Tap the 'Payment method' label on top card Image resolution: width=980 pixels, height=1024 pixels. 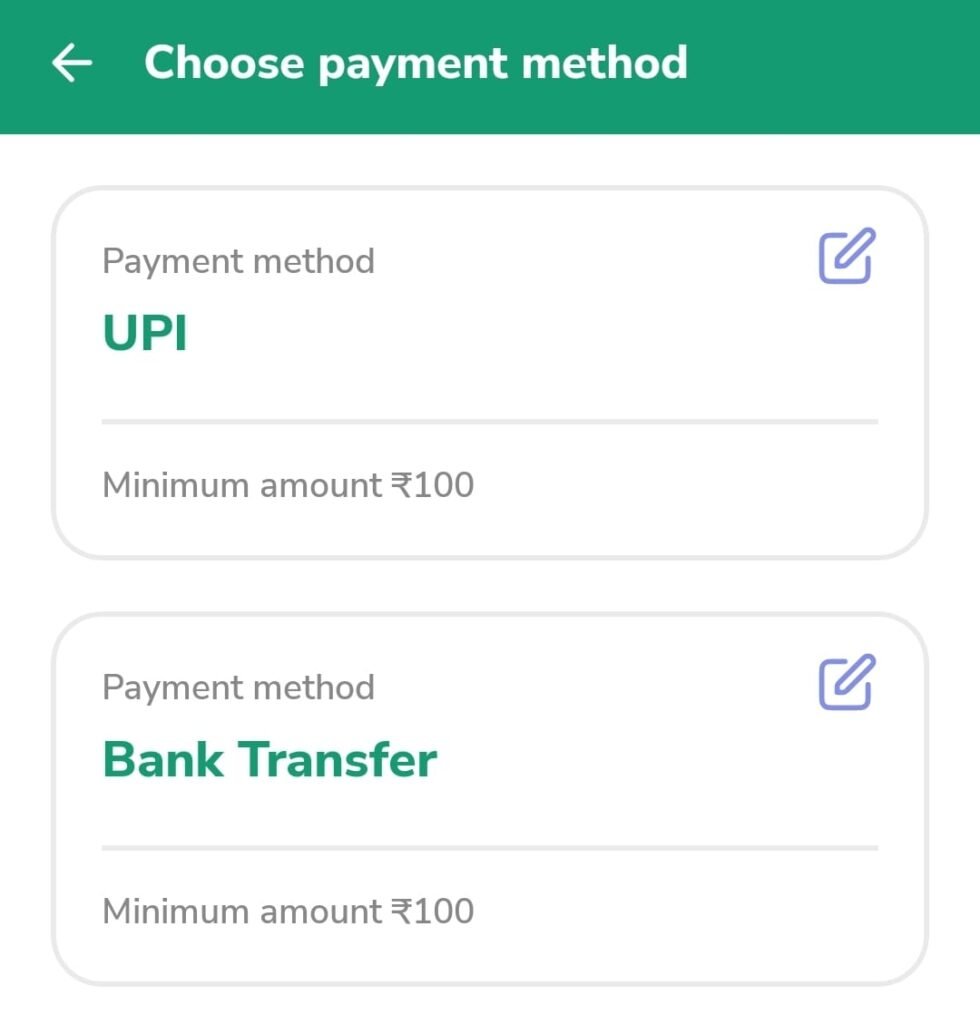[237, 260]
